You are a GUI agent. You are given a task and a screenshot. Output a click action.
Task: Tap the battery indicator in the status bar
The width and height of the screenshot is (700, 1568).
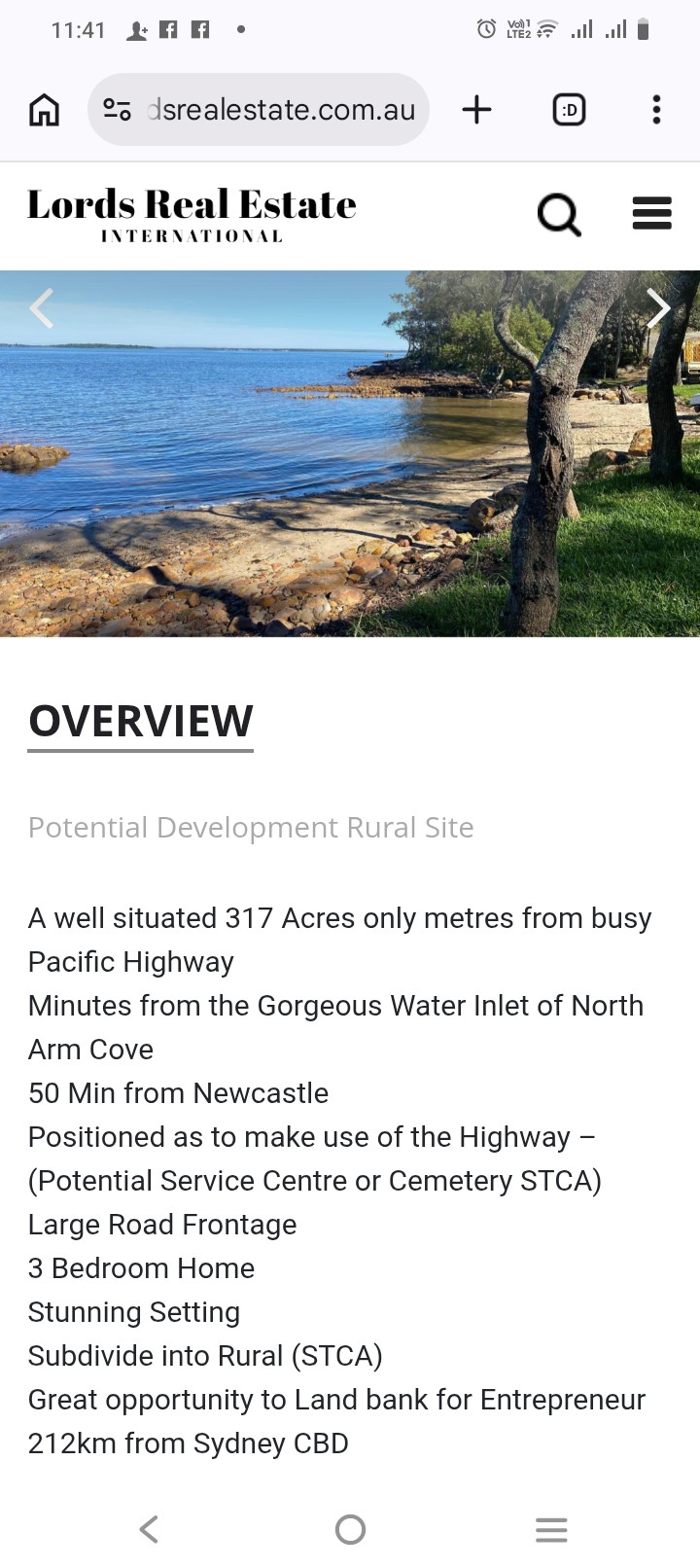coord(644,29)
